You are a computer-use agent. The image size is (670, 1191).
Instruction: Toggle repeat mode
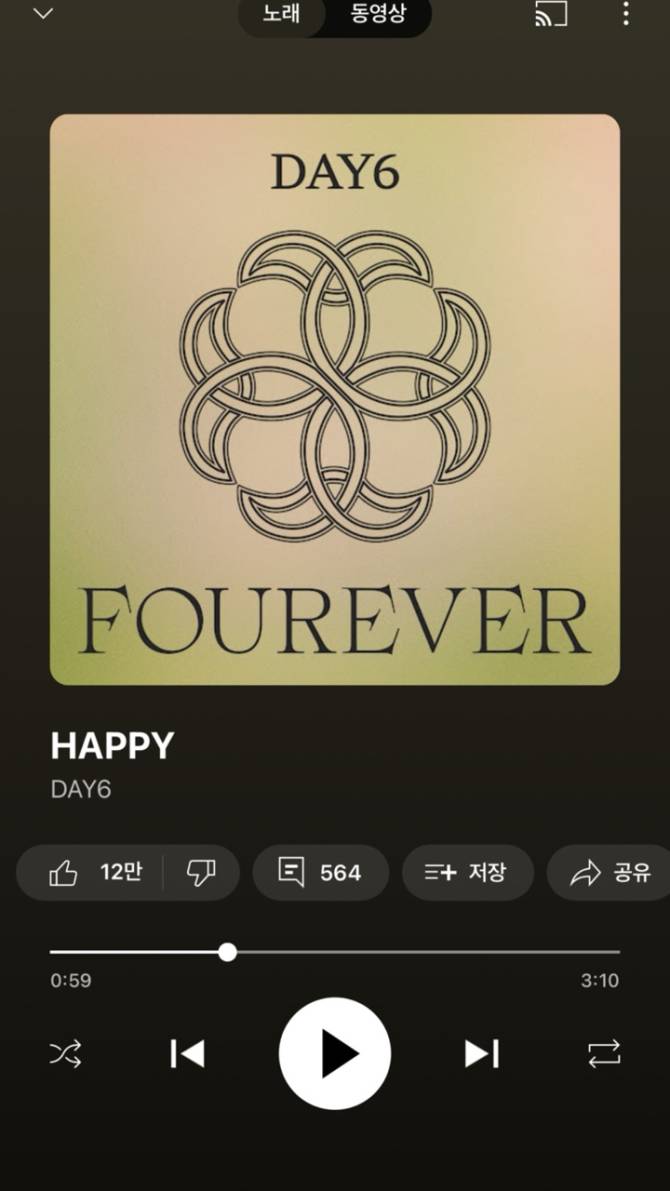pos(604,1053)
